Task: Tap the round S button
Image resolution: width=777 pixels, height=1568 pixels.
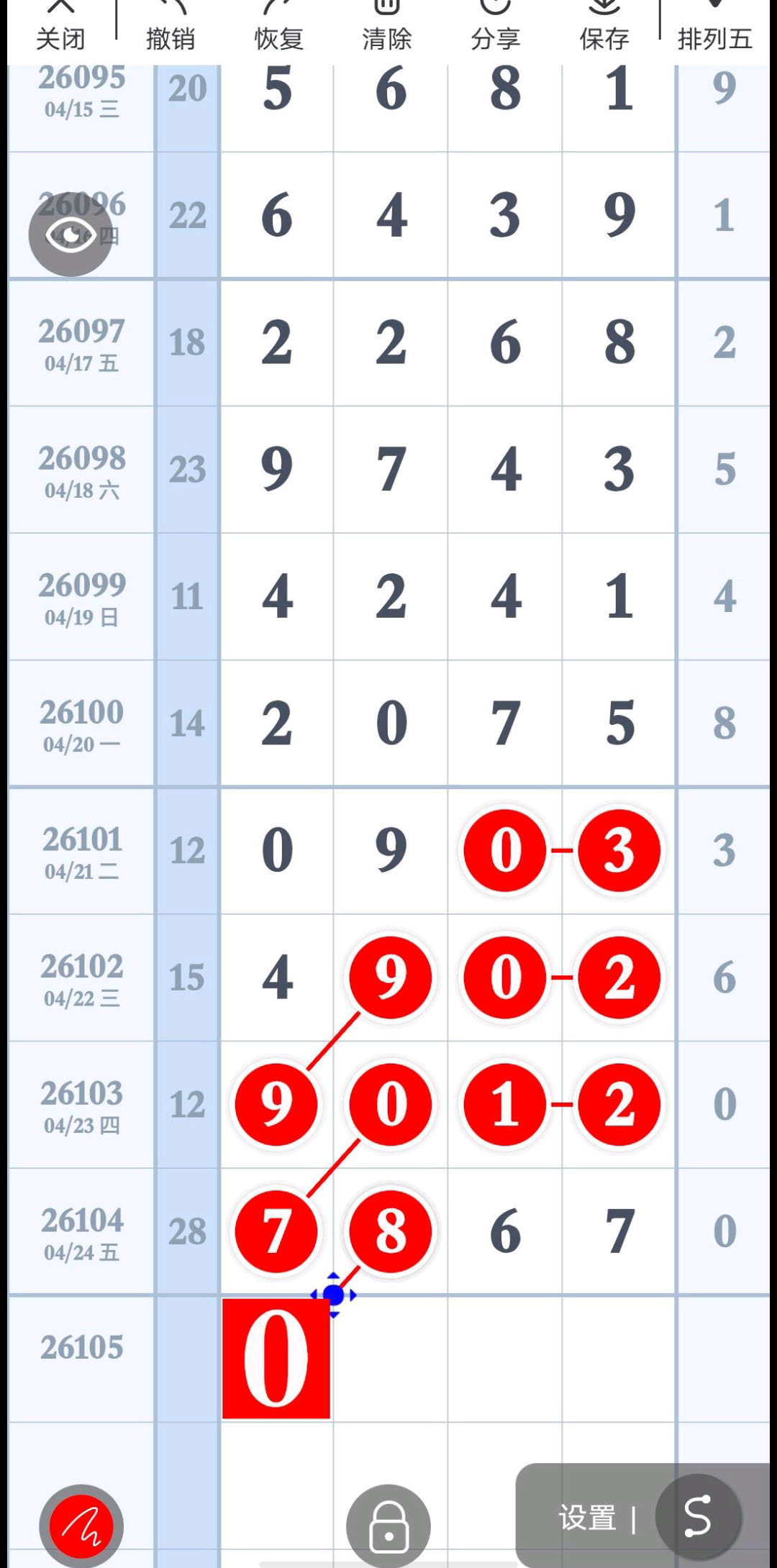Action: 697,1516
